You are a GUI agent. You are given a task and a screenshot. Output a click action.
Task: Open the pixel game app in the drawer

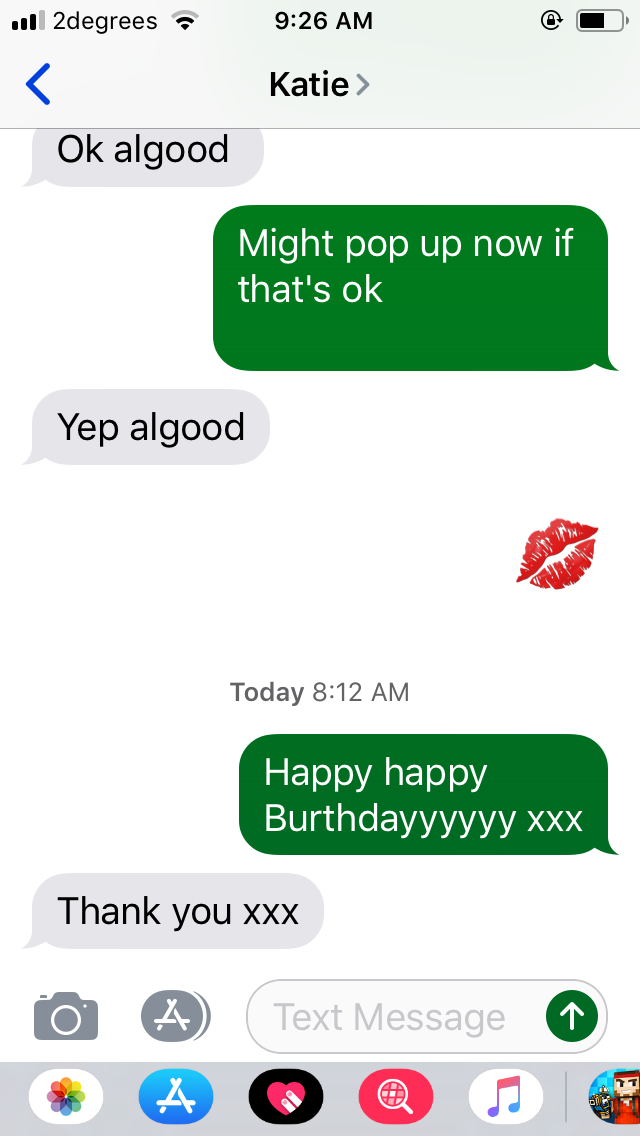point(615,1095)
